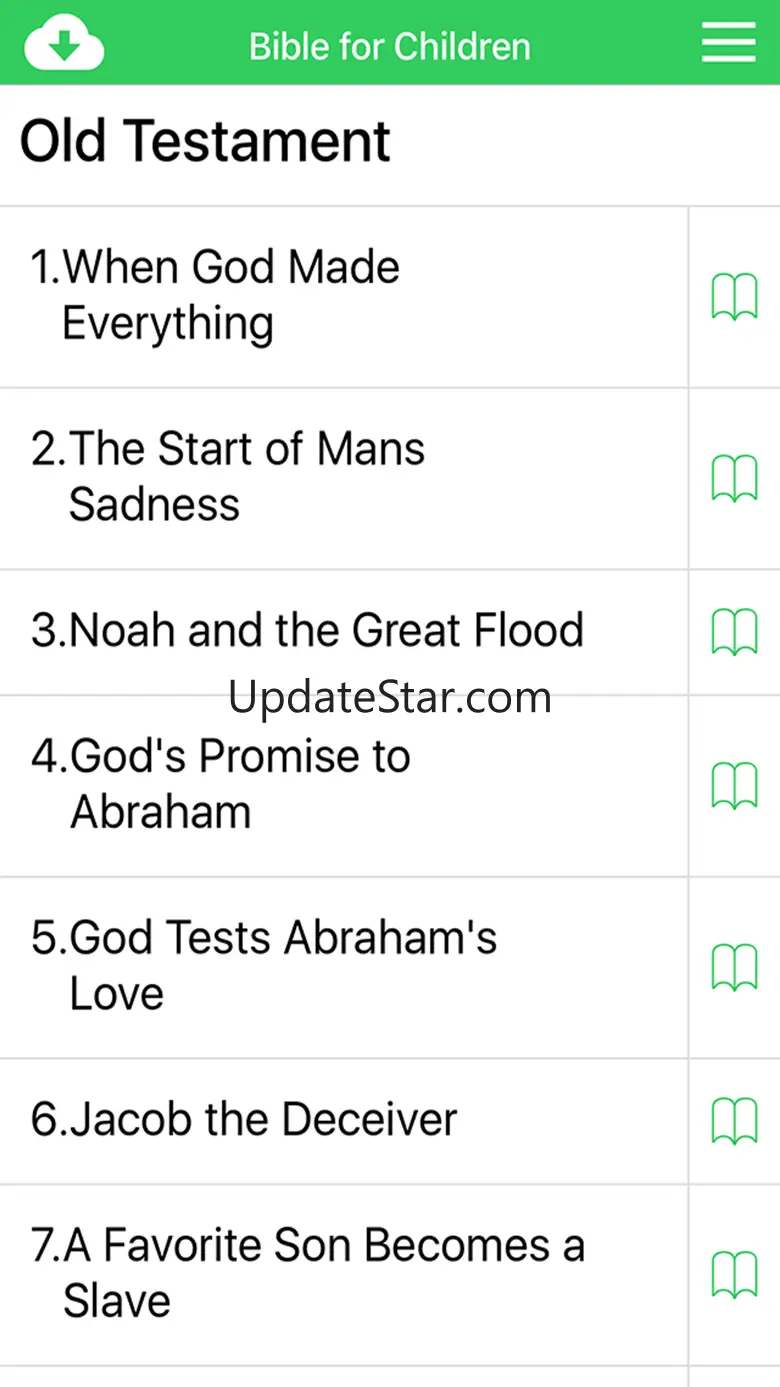Tap book icon beside God Tests Abraham's Love

(734, 967)
